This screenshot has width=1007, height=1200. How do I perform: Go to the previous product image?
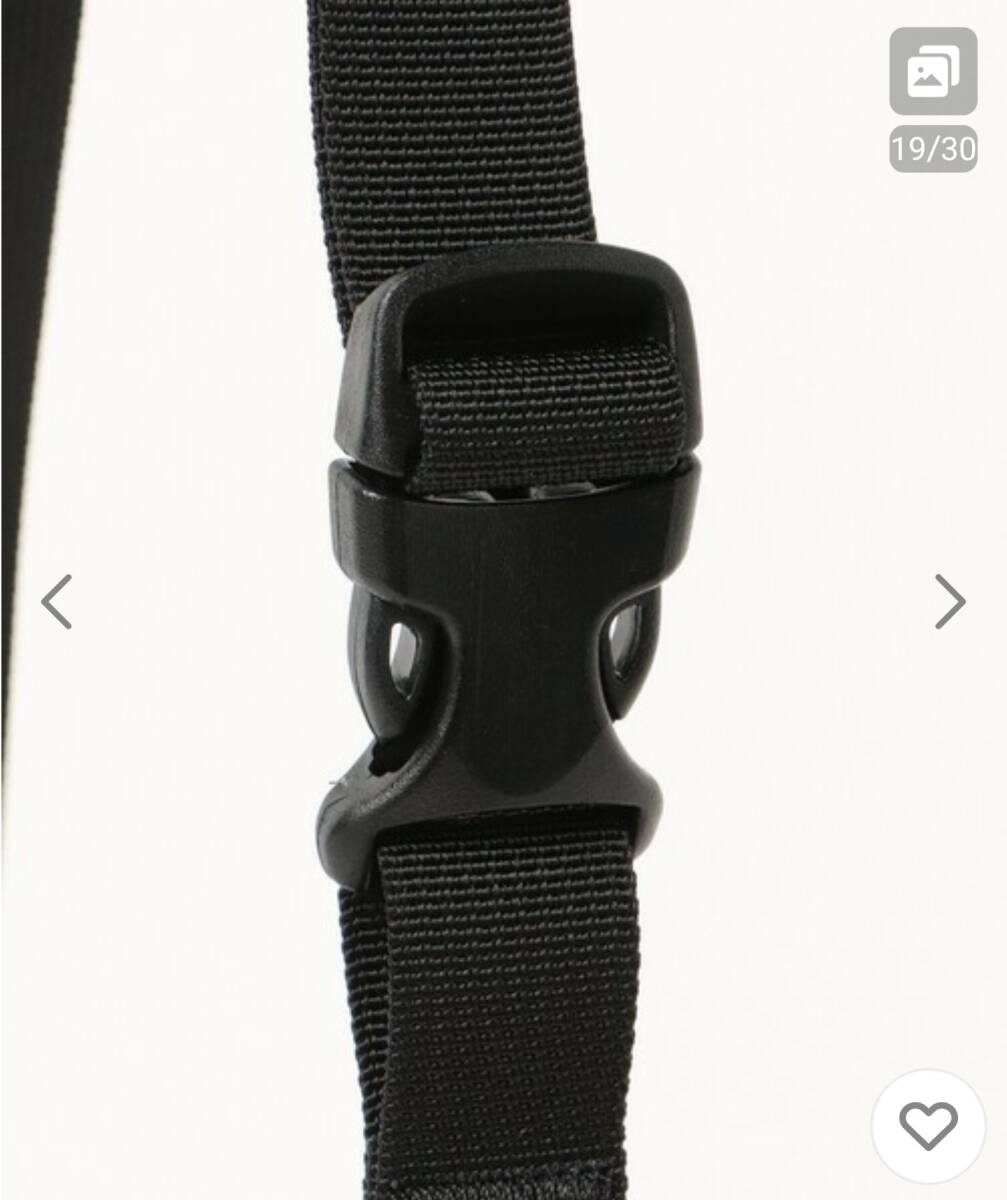(57, 601)
